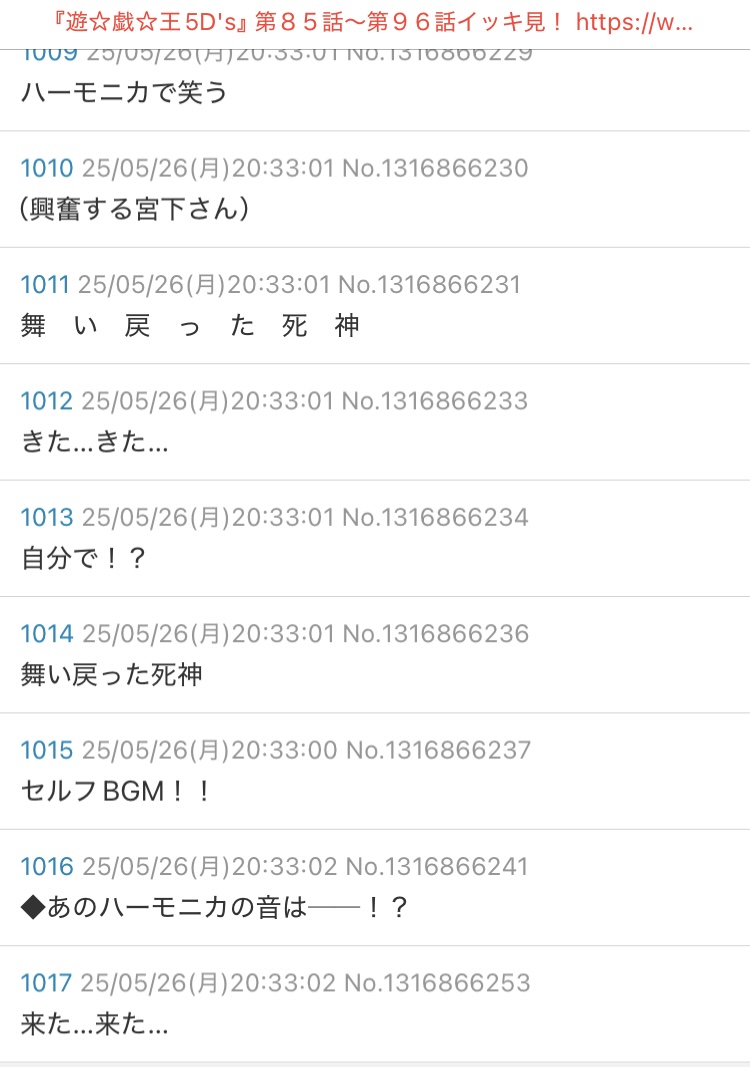Screen dimensions: 750x1067
Task: Tap post number 1010
Action: 47,168
